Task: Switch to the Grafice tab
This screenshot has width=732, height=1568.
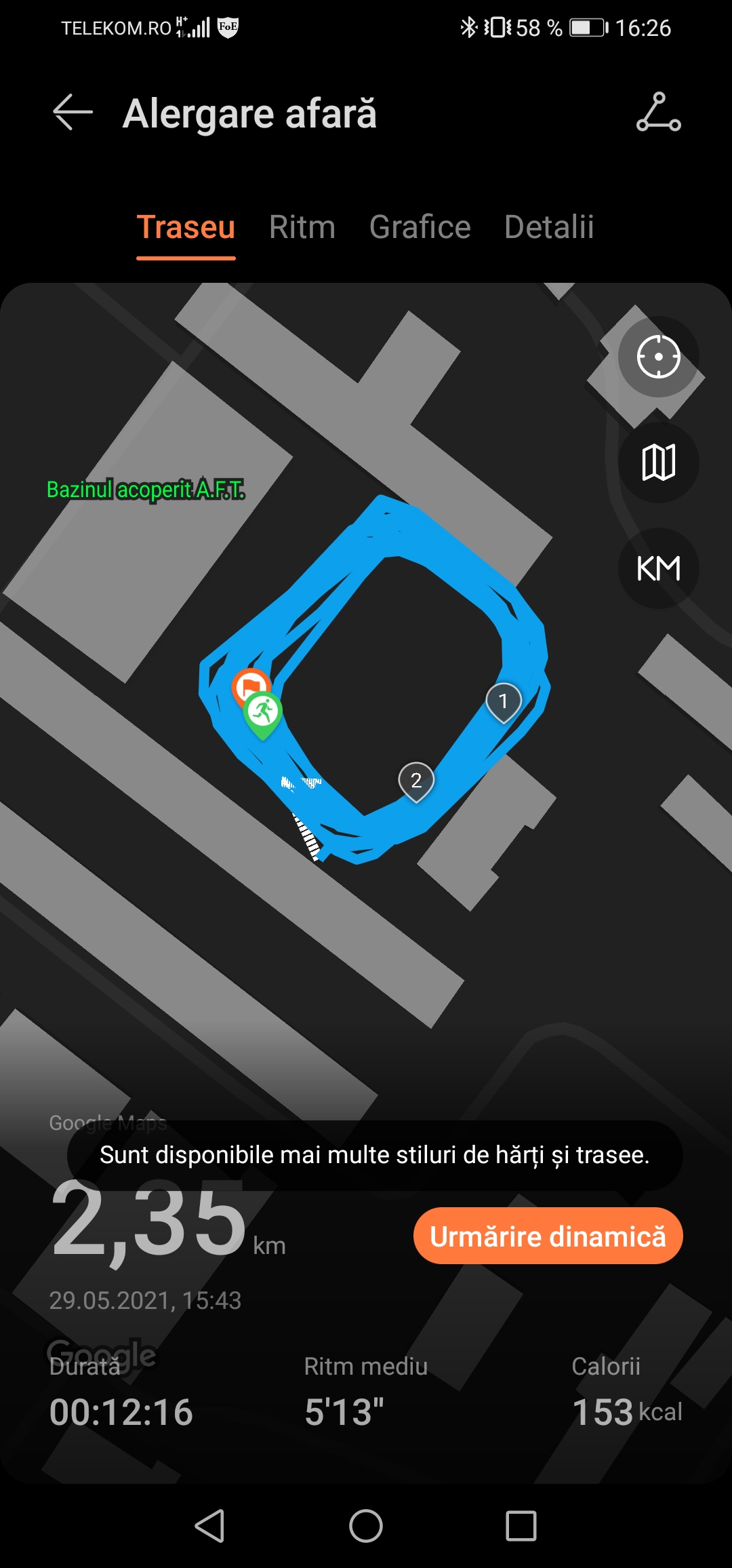Action: pyautogui.click(x=420, y=227)
